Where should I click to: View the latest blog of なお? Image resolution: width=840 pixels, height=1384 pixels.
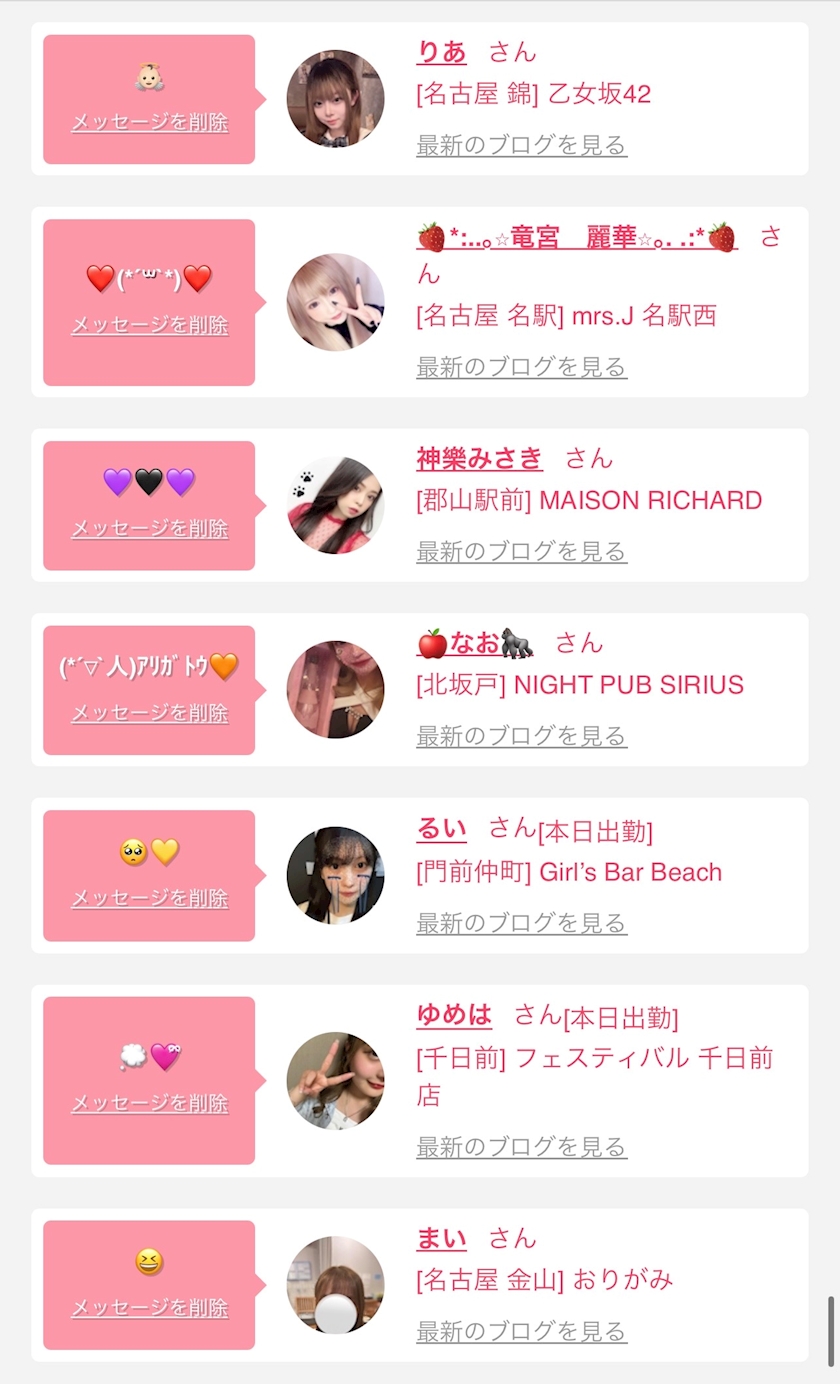521,736
